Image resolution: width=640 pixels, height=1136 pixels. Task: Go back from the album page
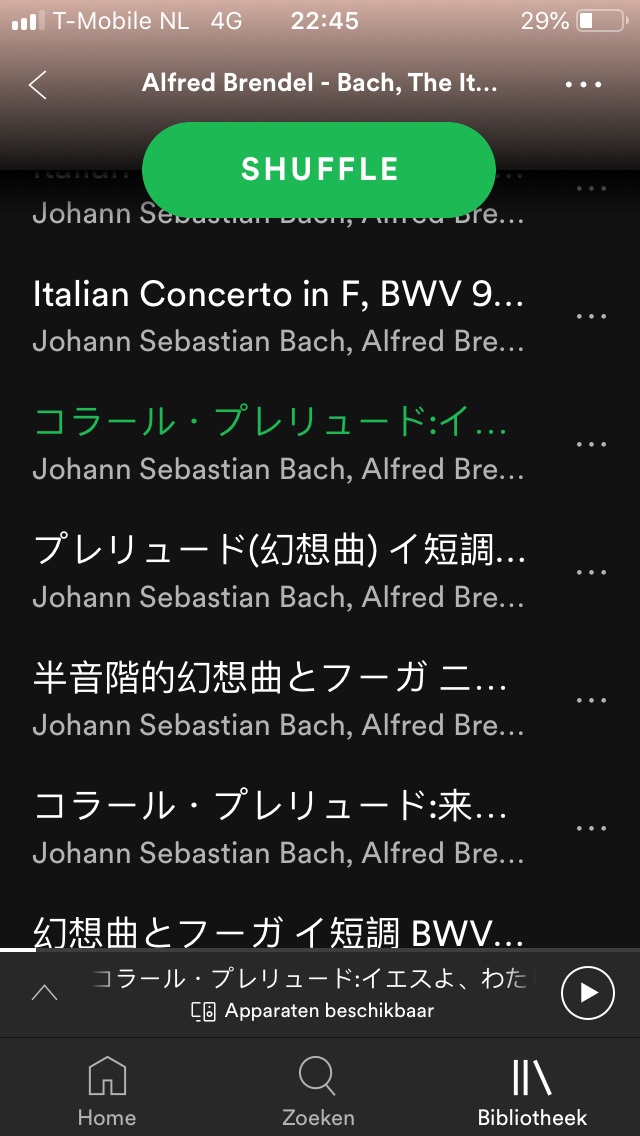click(38, 85)
